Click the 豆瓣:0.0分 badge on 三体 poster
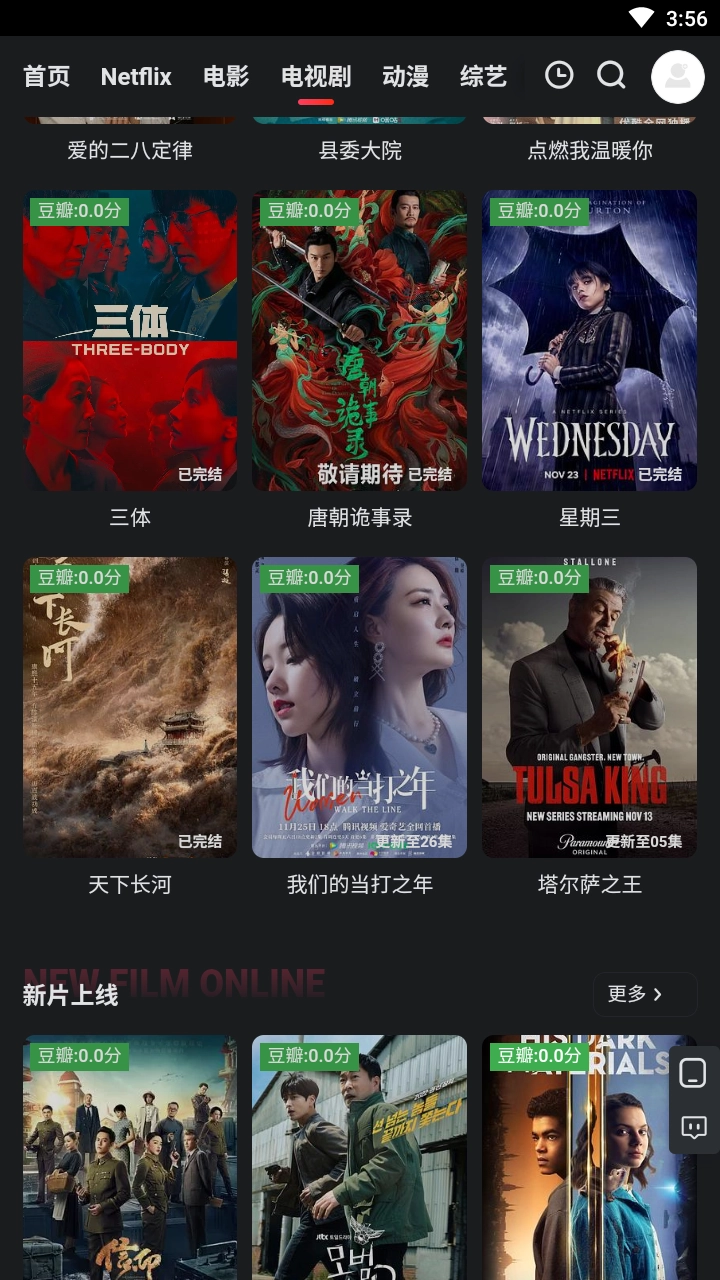The height and width of the screenshot is (1280, 720). (x=78, y=212)
